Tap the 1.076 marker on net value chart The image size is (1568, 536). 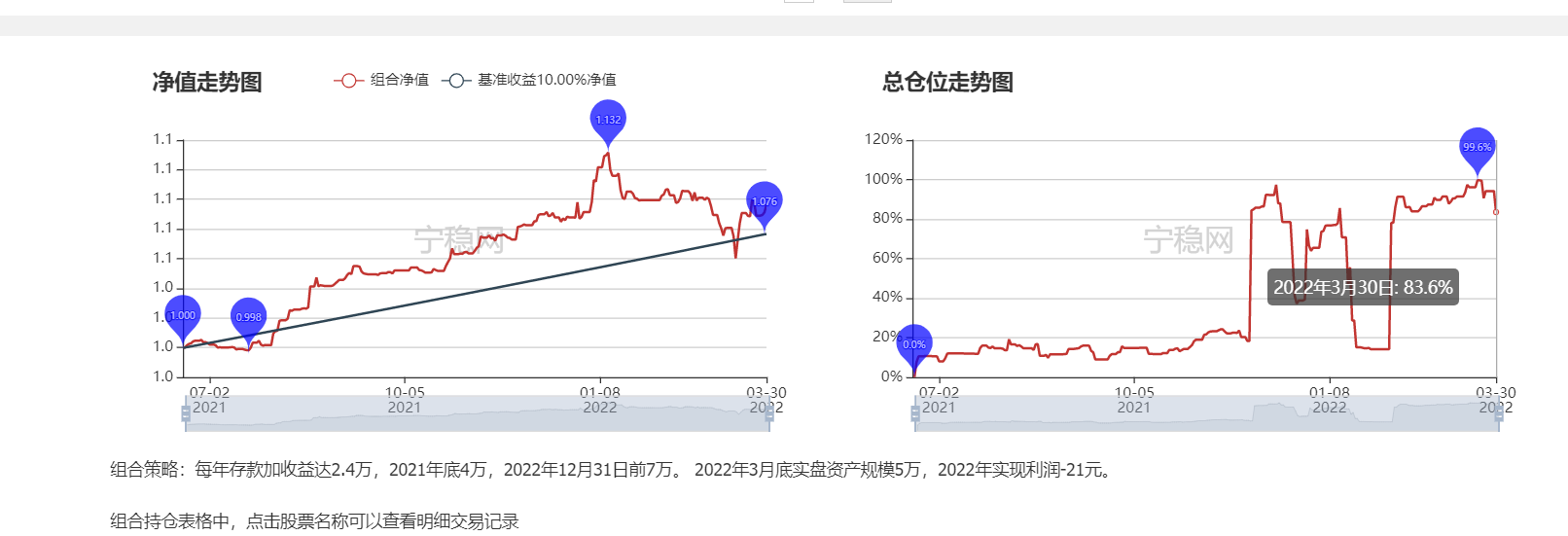[764, 200]
